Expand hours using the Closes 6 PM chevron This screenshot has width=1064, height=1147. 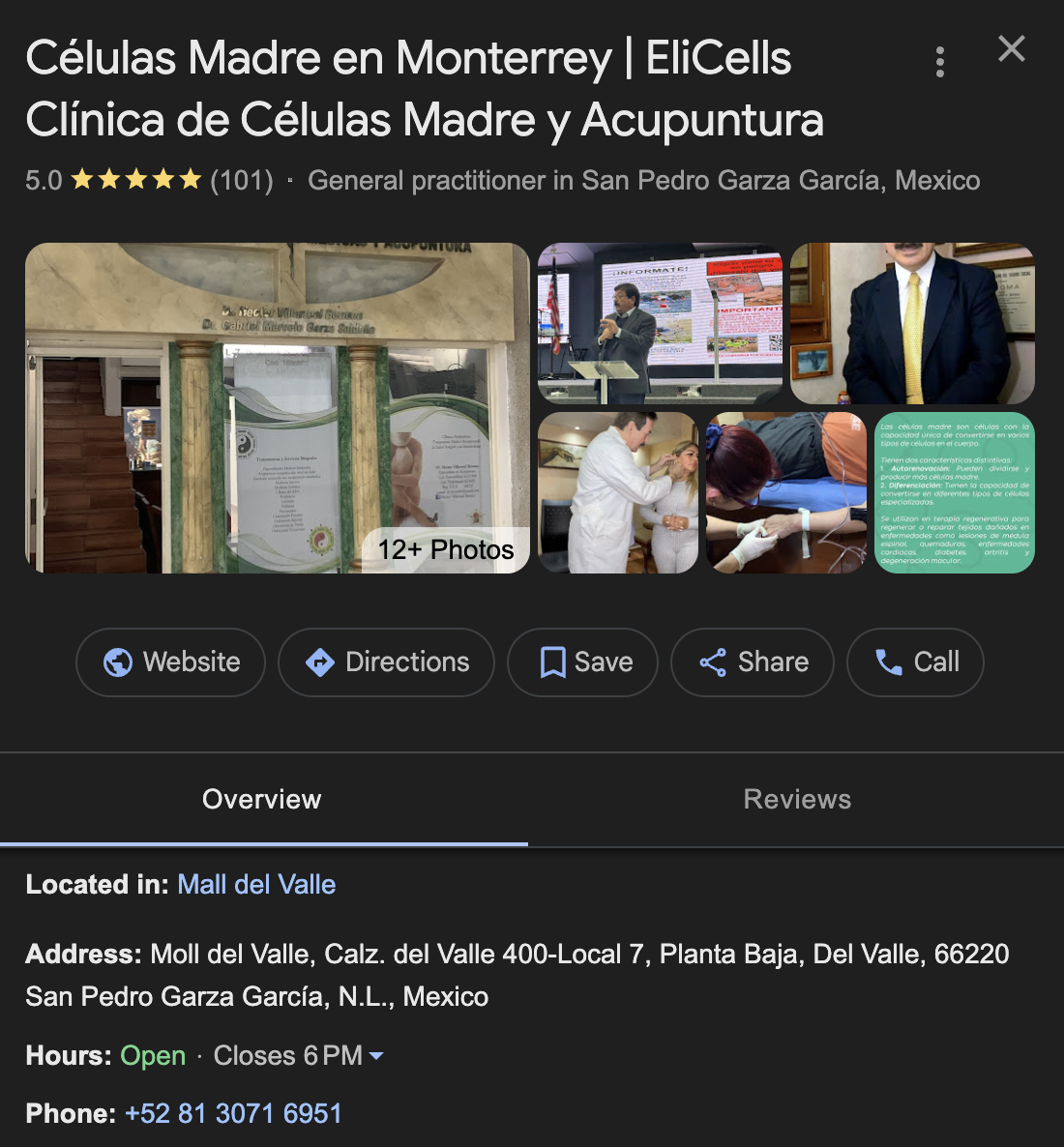(375, 1056)
